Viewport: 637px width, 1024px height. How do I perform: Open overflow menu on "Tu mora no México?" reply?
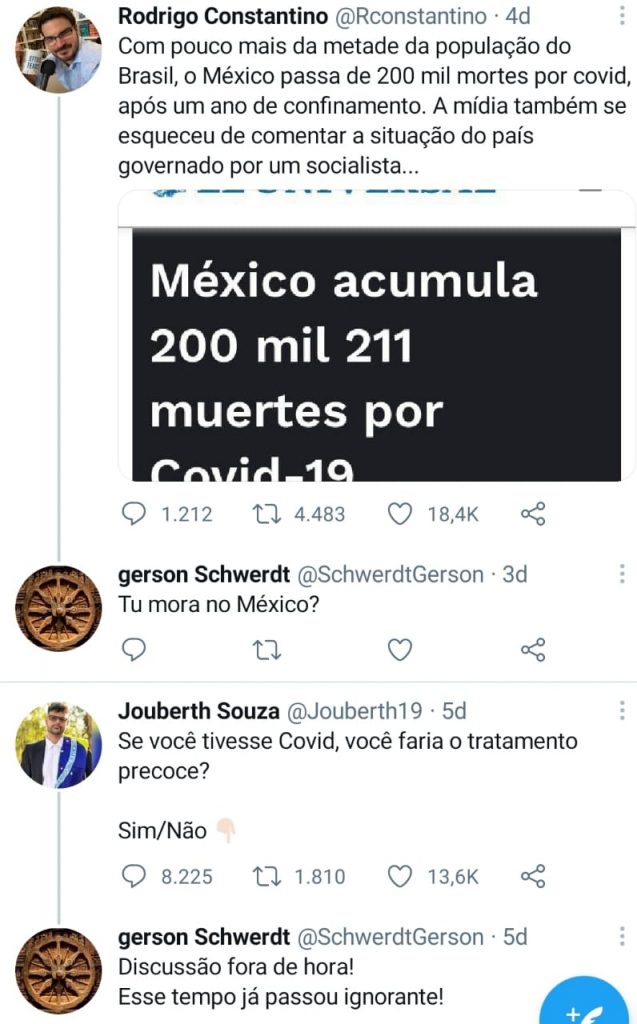[621, 574]
